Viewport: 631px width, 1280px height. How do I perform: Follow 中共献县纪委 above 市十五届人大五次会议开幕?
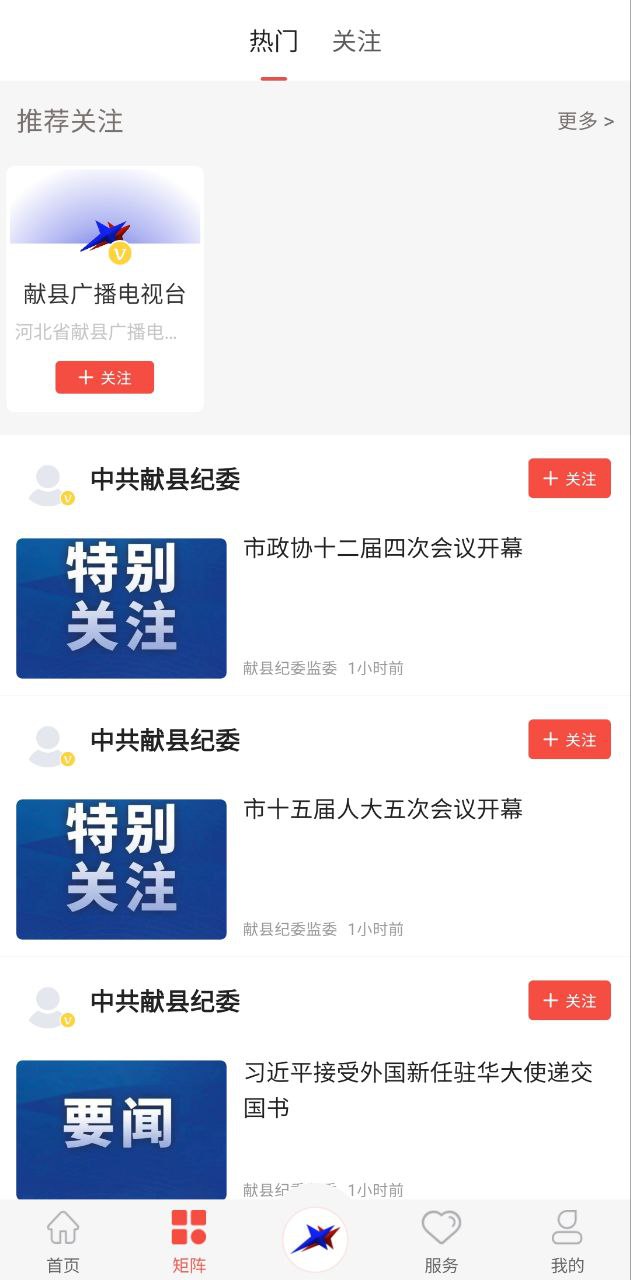(569, 740)
